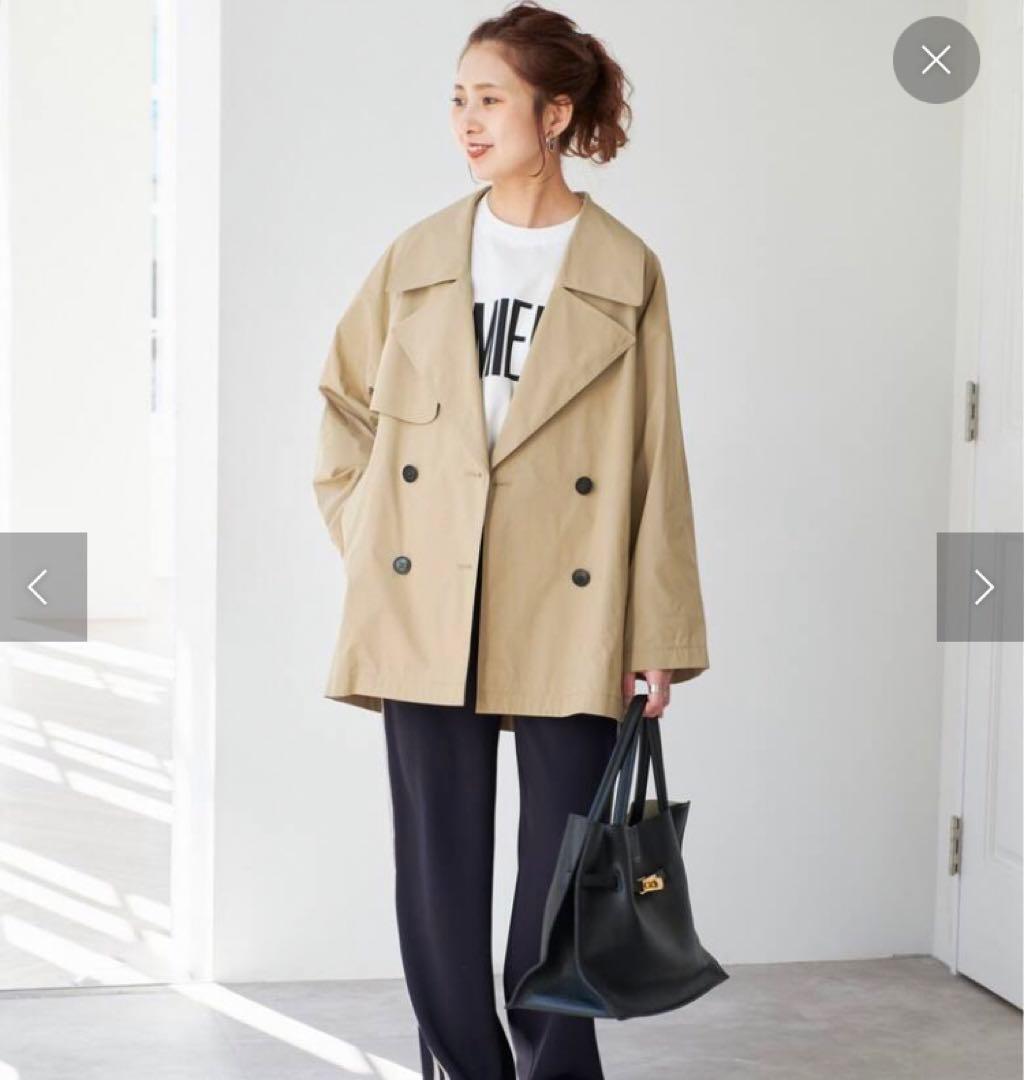Close the full-screen image viewer
Image resolution: width=1025 pixels, height=1080 pixels.
coord(936,61)
